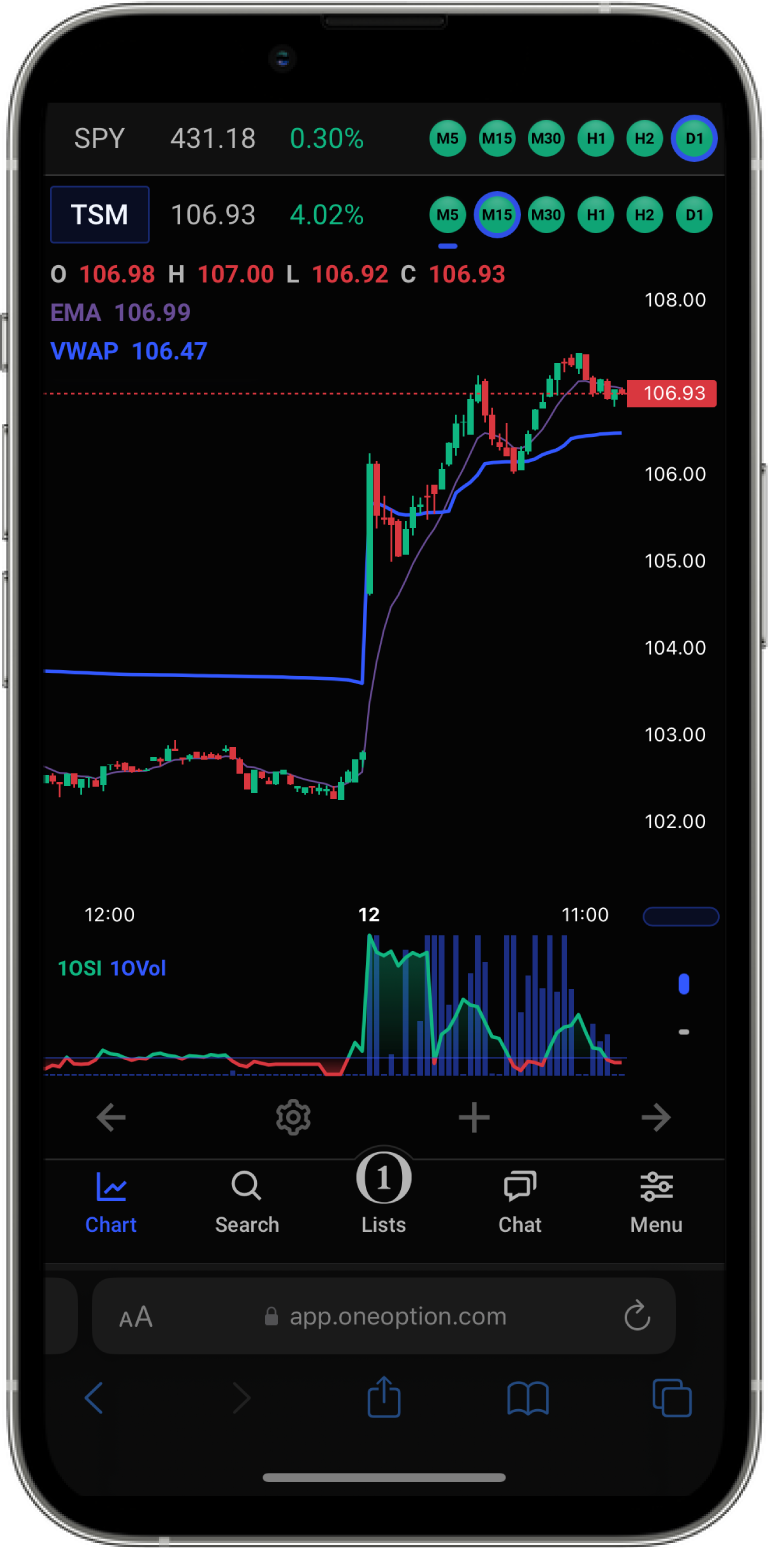Open Safari's AA font size menu
The width and height of the screenshot is (768, 1548).
[x=135, y=1316]
